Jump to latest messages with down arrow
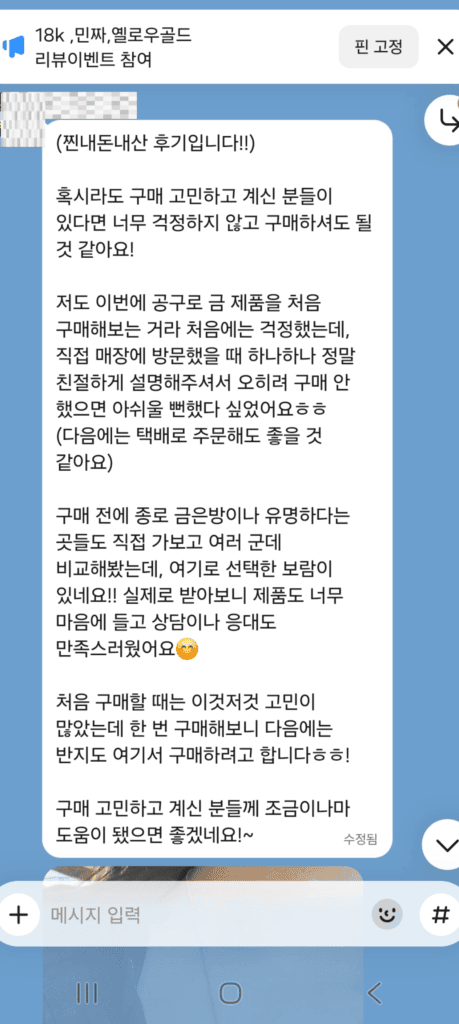 point(443,844)
